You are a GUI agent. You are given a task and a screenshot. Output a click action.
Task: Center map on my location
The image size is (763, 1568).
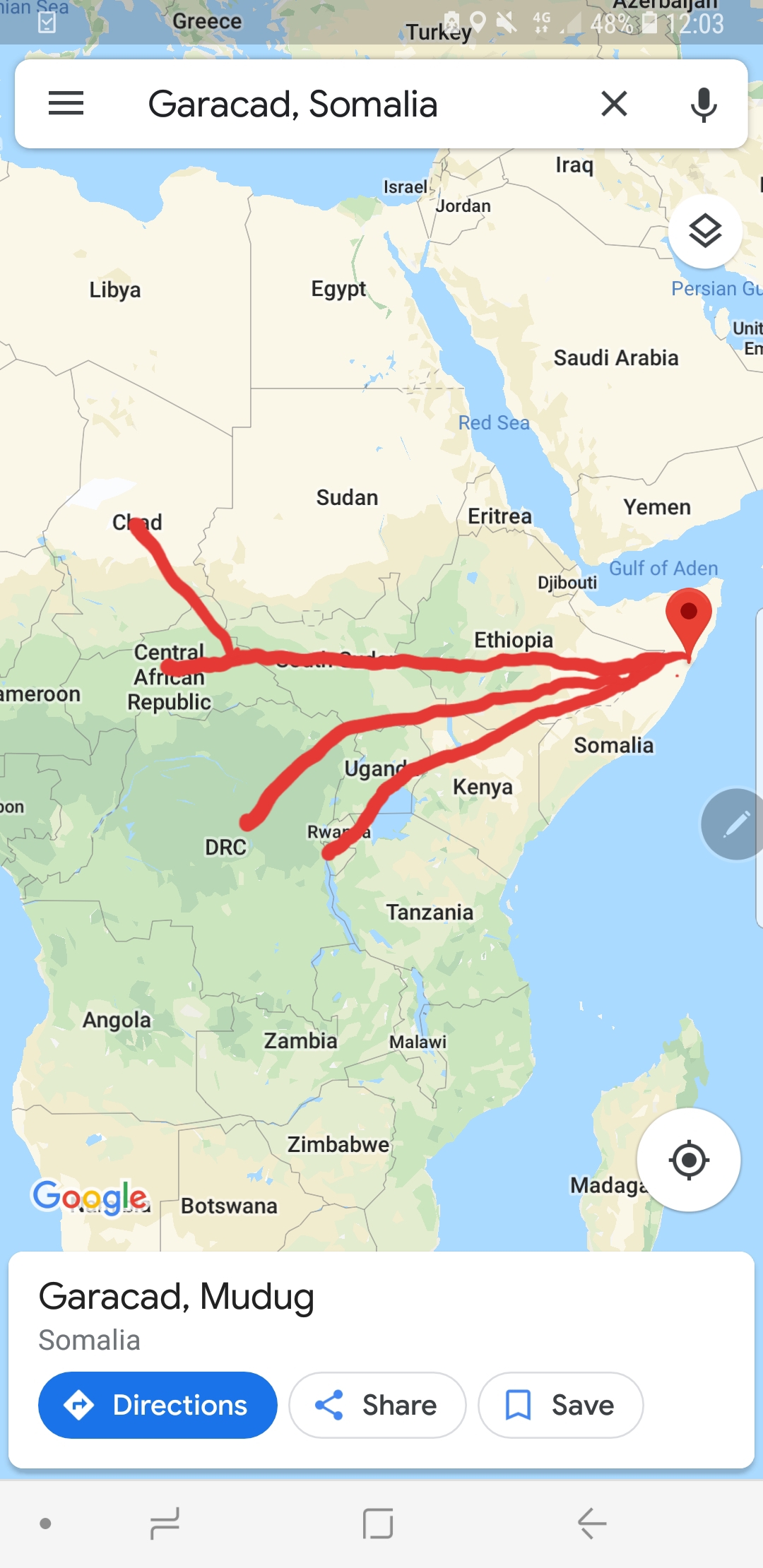pyautogui.click(x=689, y=1160)
